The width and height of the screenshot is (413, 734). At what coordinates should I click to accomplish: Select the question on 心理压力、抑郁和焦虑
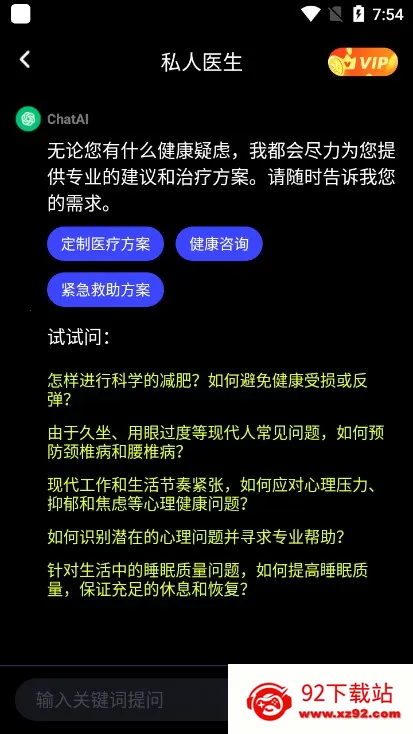212,494
